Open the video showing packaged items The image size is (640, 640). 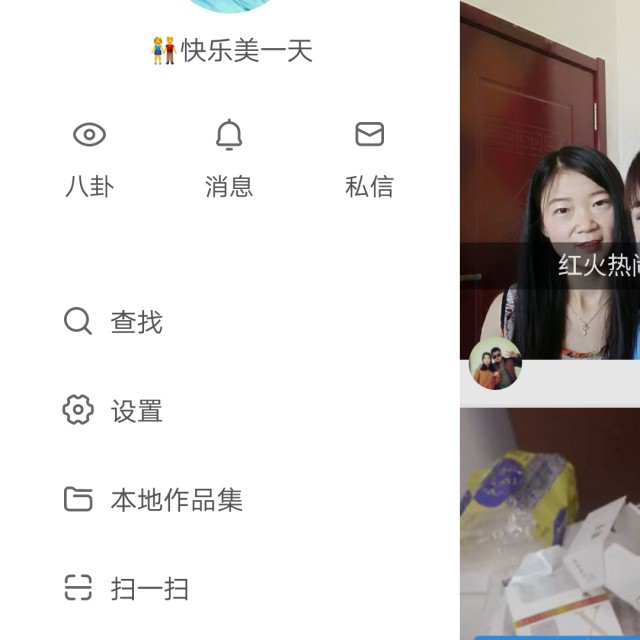[550, 520]
